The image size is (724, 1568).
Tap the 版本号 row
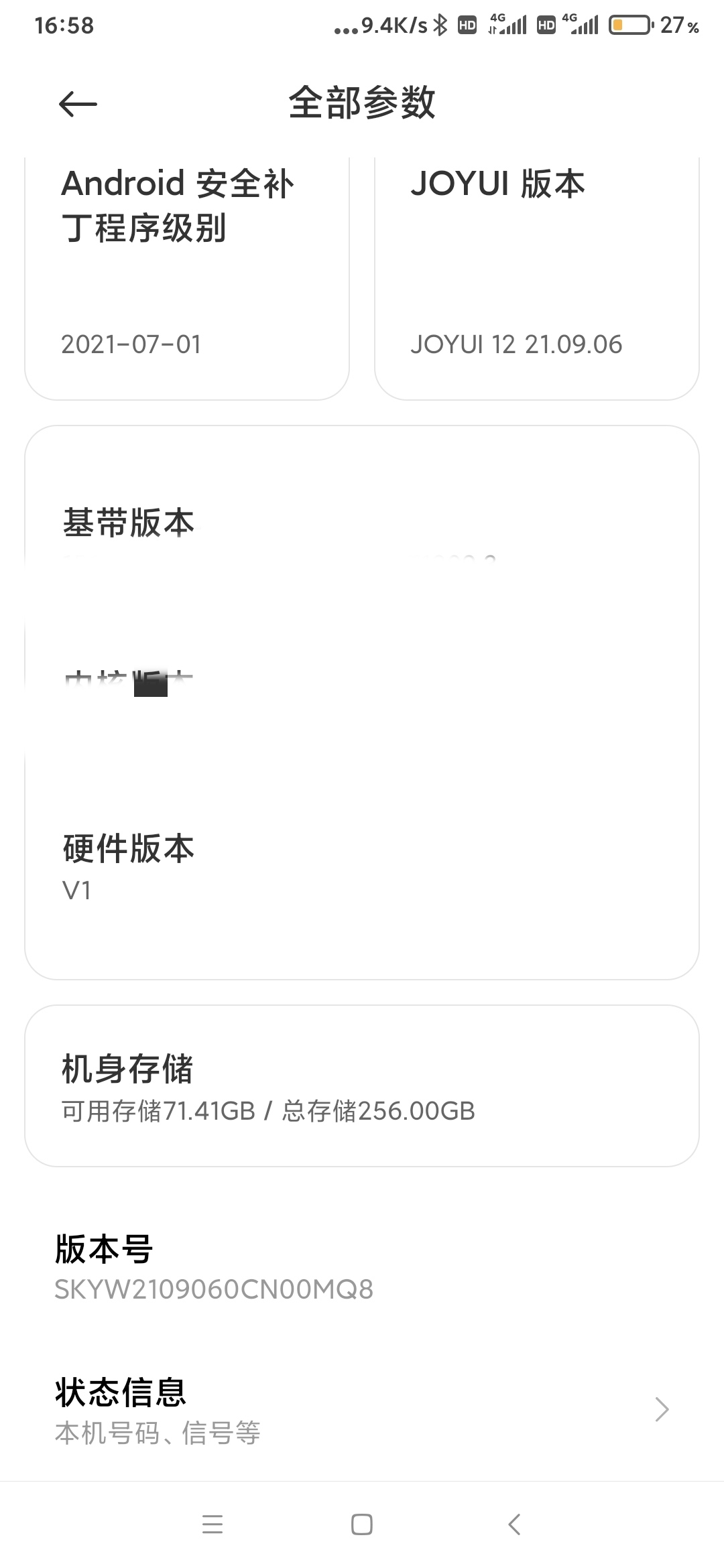(x=362, y=1268)
